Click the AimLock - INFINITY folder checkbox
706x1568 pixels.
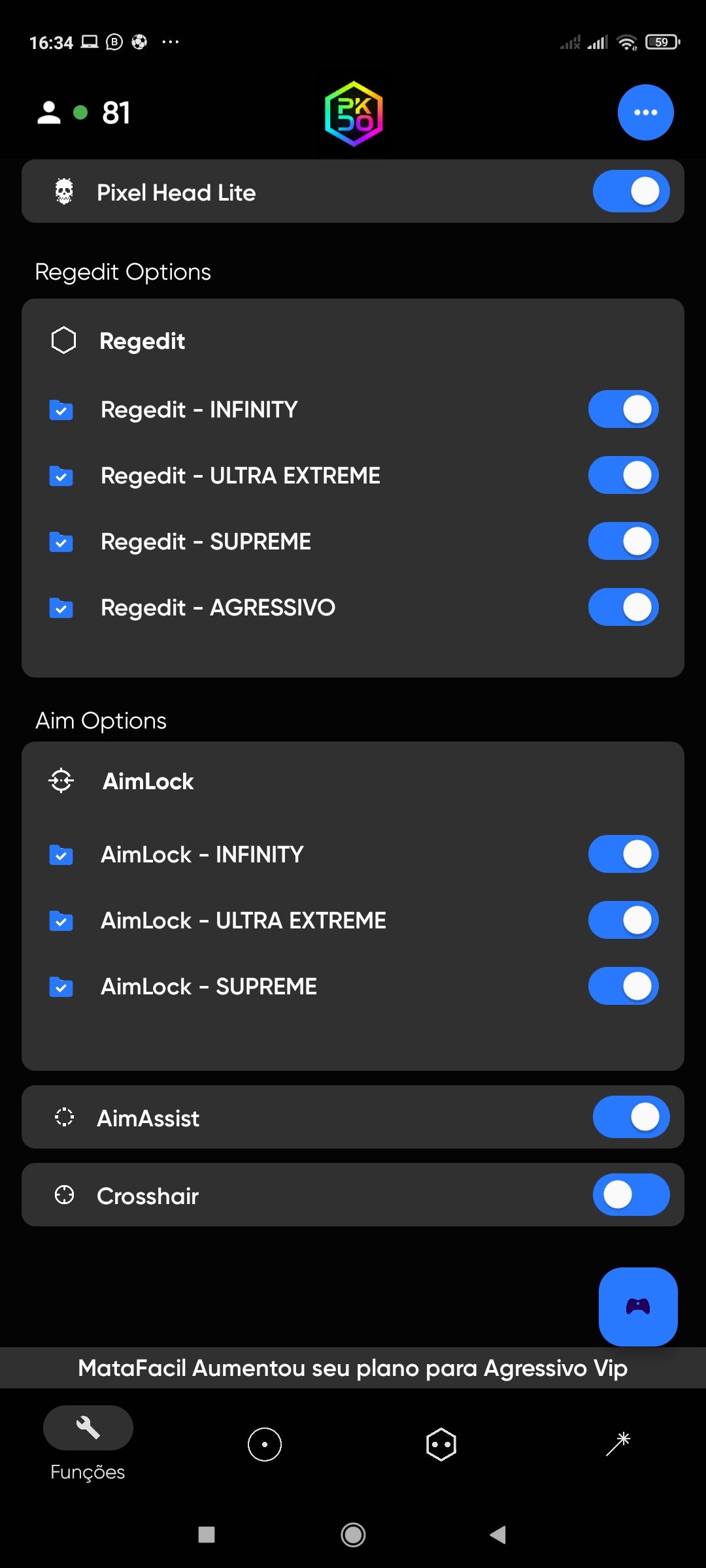point(61,854)
